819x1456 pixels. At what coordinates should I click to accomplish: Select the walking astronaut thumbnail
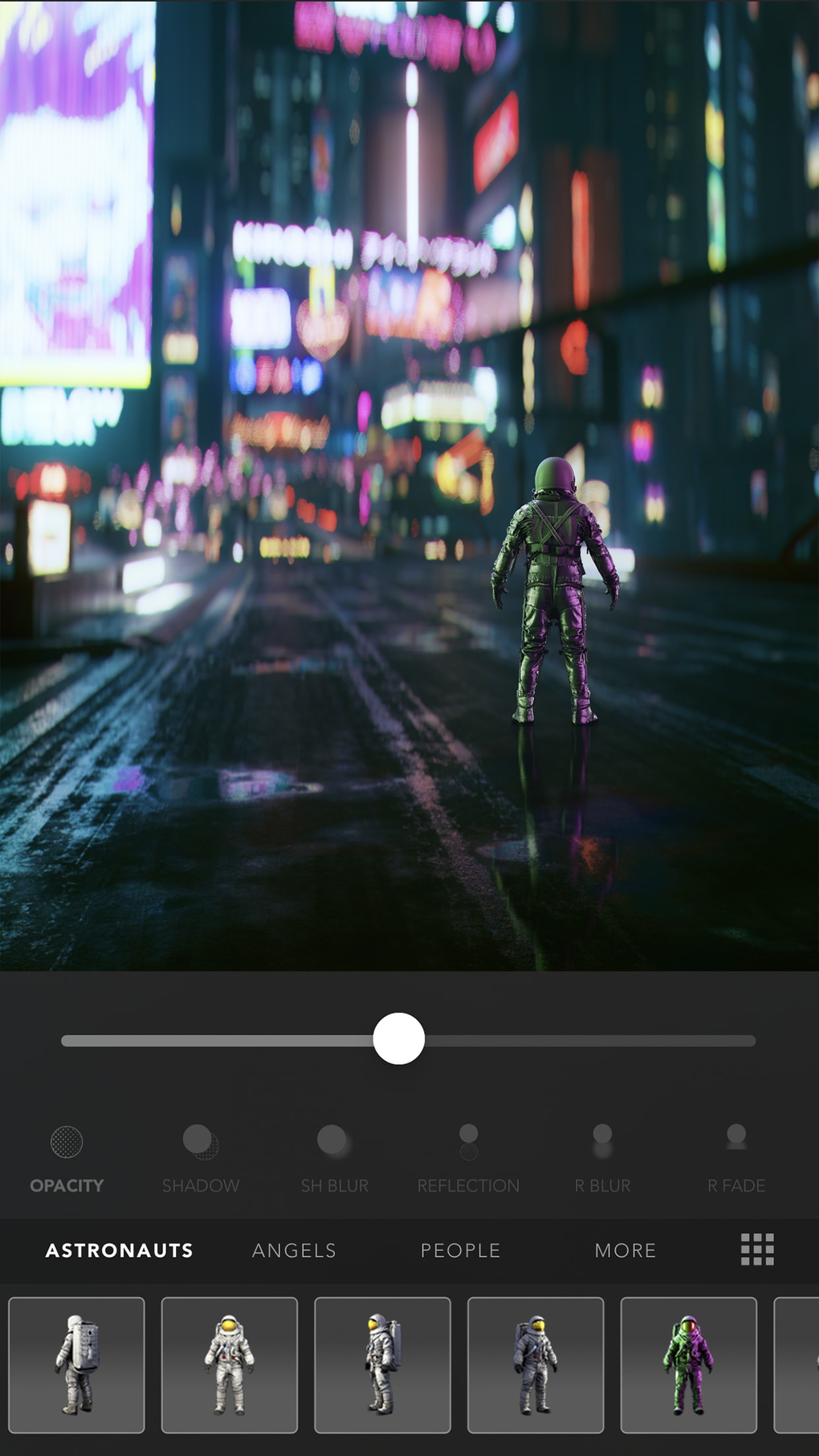[x=76, y=1364]
